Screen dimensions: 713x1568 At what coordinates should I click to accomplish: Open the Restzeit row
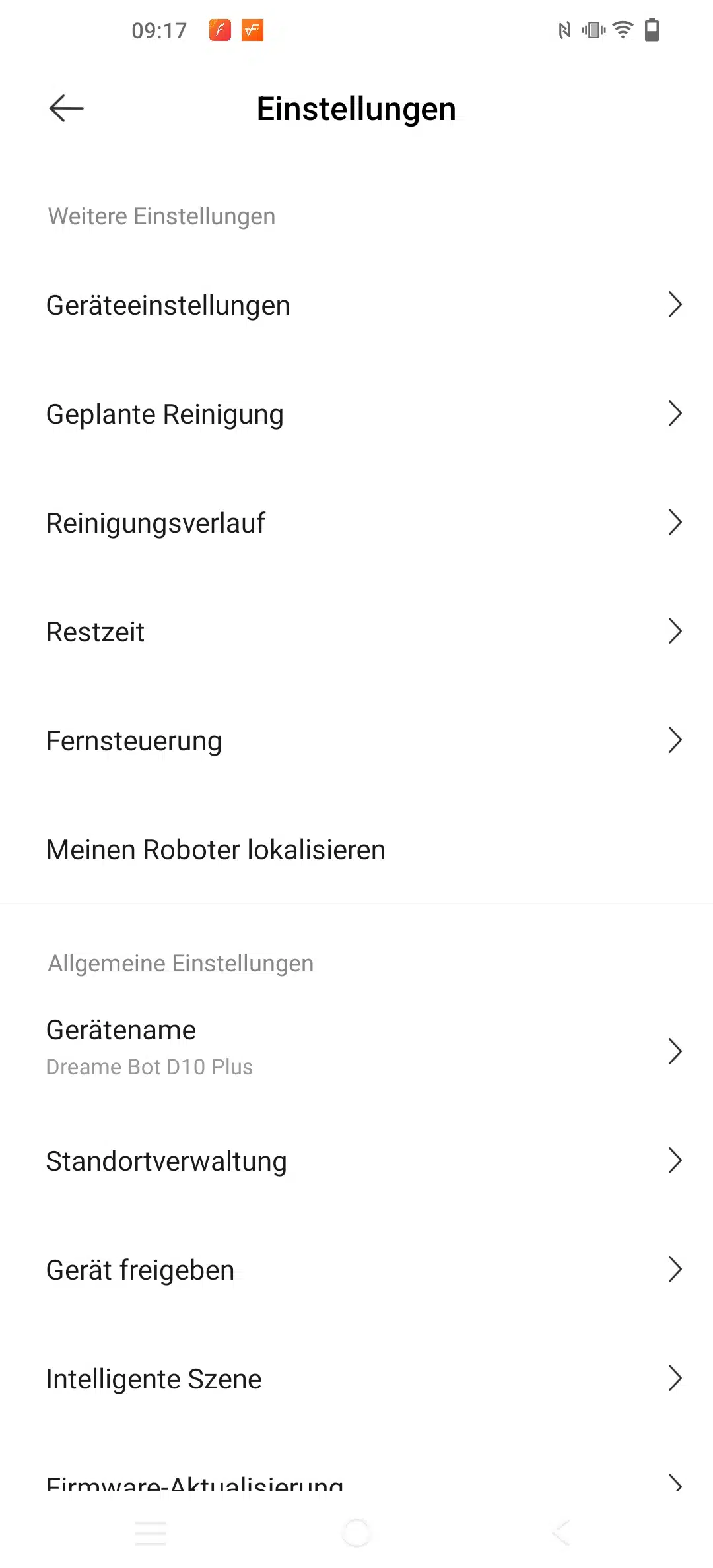(x=356, y=632)
